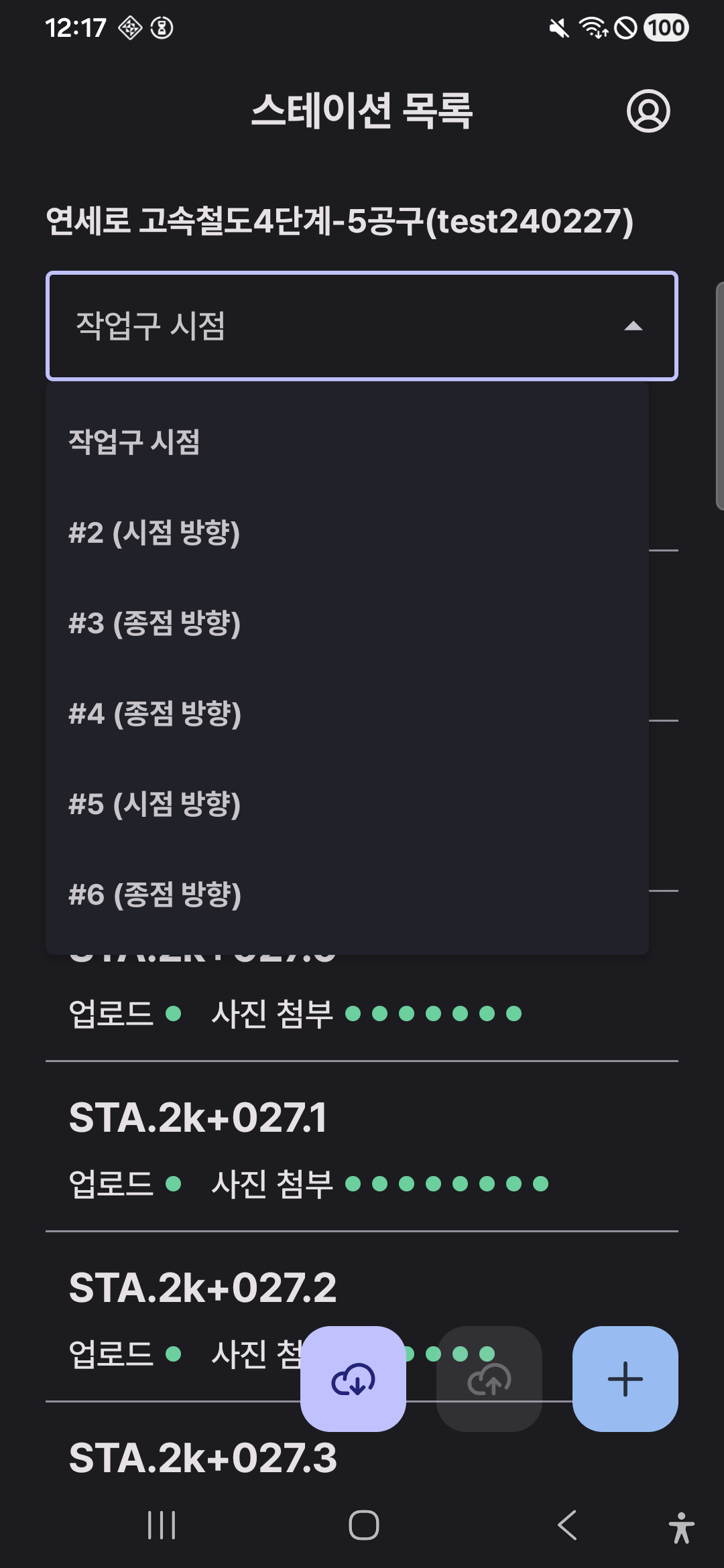Open station STA.2k+027.1

(198, 1118)
